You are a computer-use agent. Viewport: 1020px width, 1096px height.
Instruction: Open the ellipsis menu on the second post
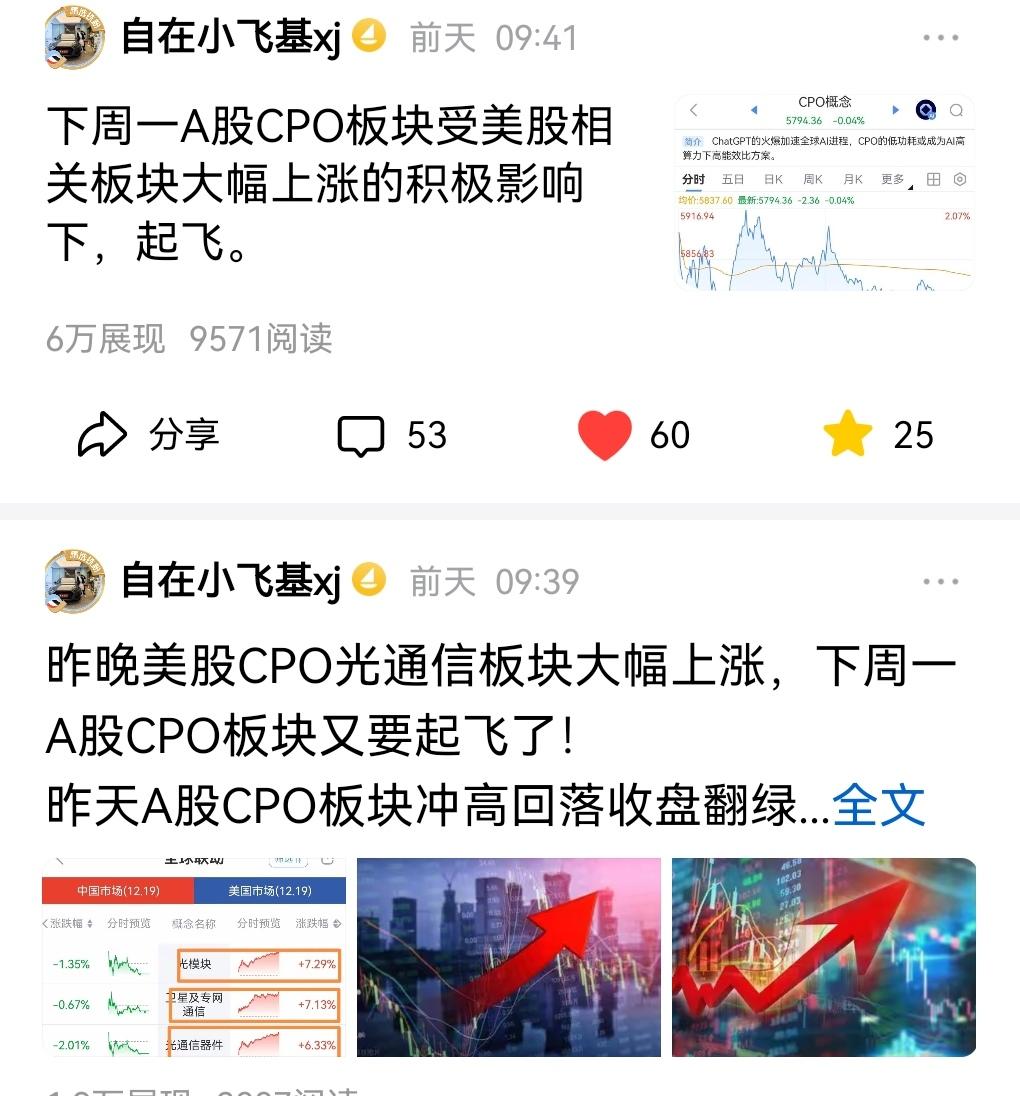[x=941, y=581]
